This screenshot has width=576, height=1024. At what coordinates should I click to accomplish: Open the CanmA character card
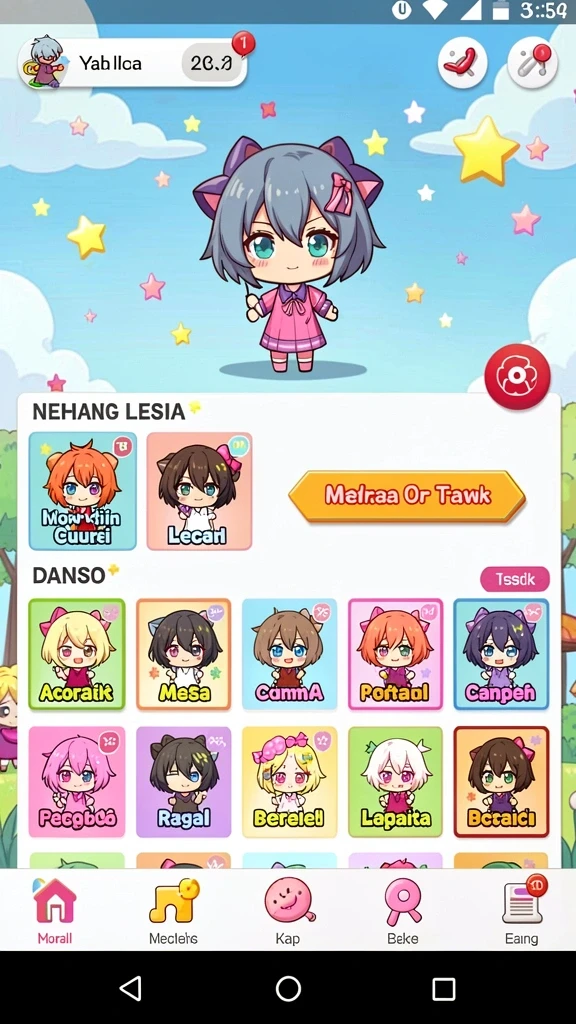pyautogui.click(x=289, y=654)
